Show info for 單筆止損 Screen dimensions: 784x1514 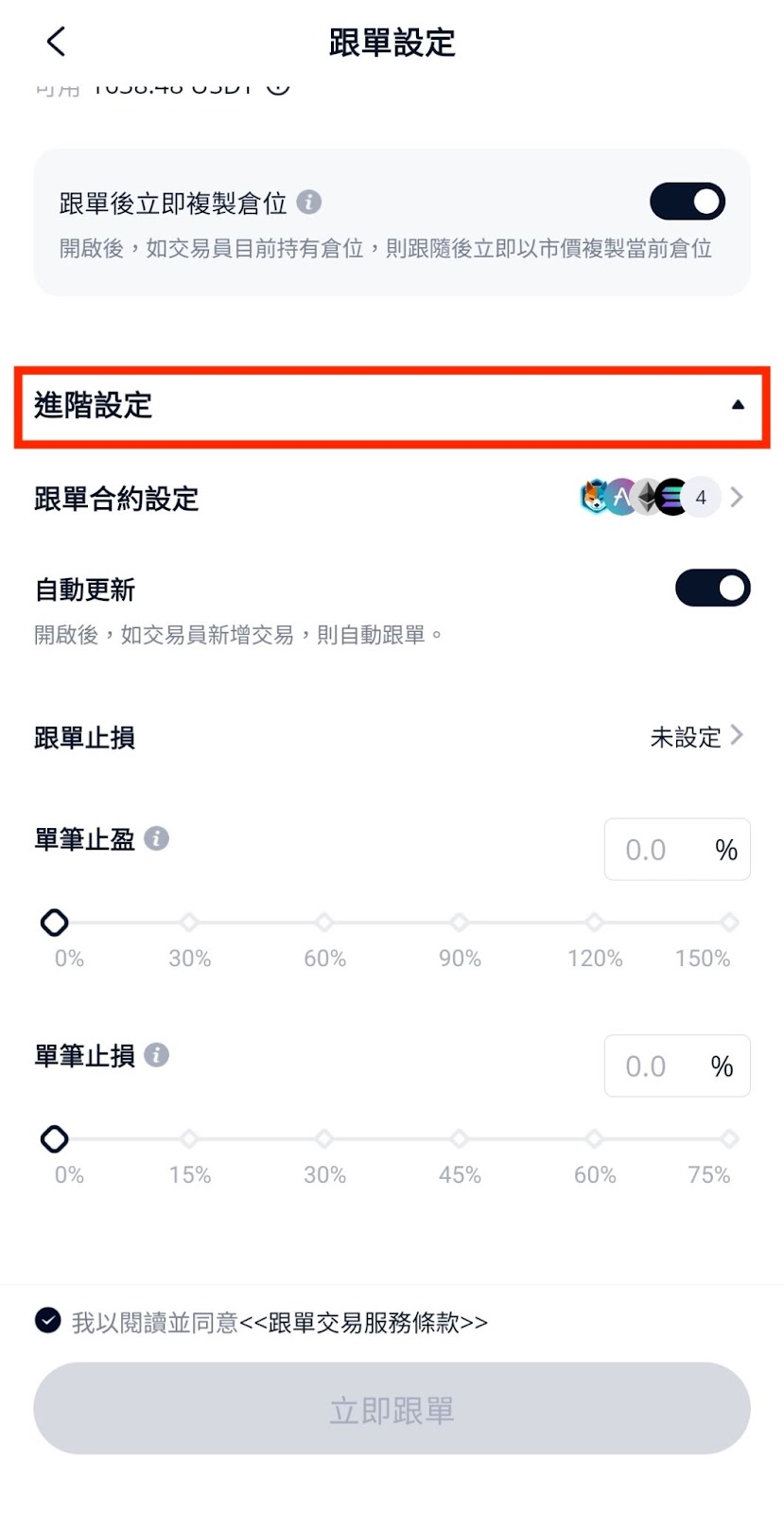point(156,1055)
